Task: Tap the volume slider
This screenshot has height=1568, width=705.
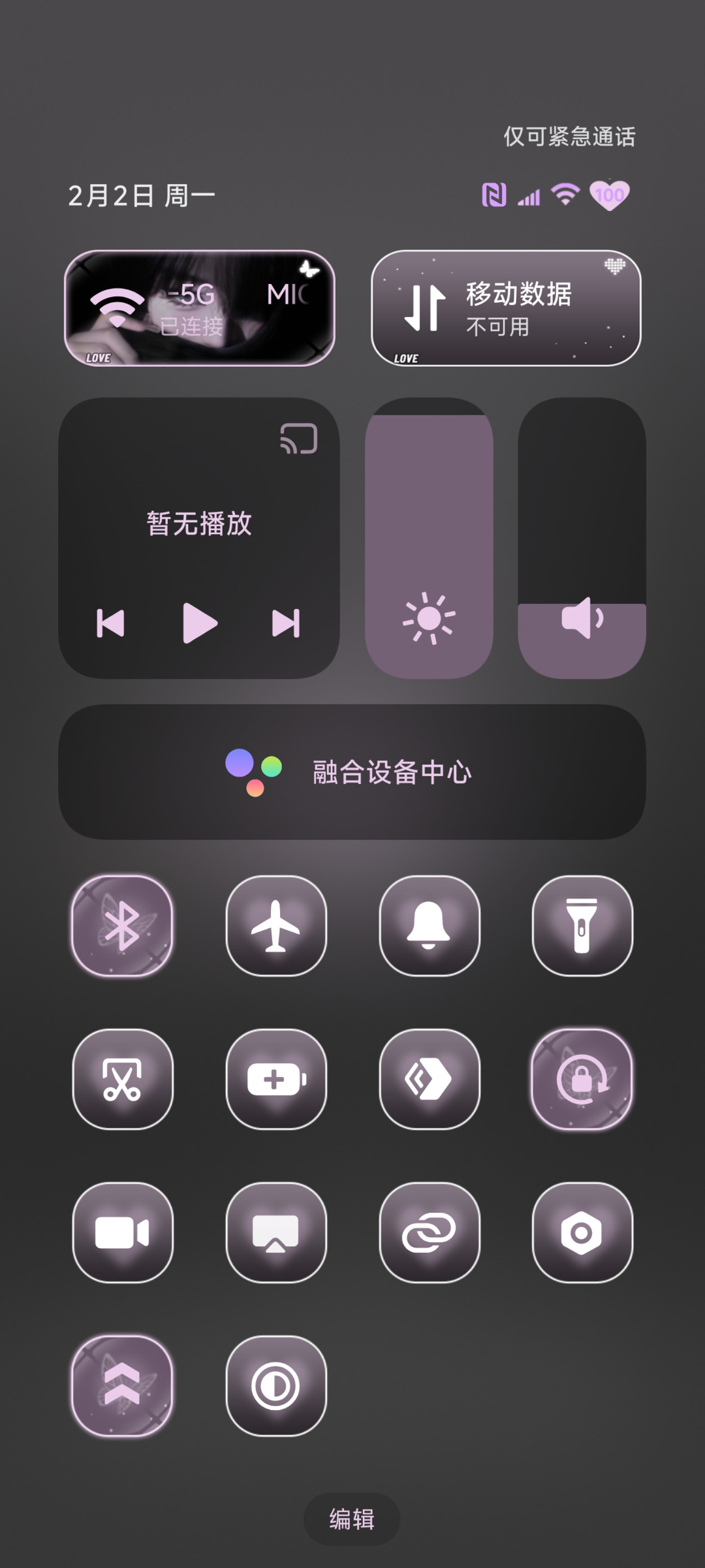Action: [x=582, y=538]
